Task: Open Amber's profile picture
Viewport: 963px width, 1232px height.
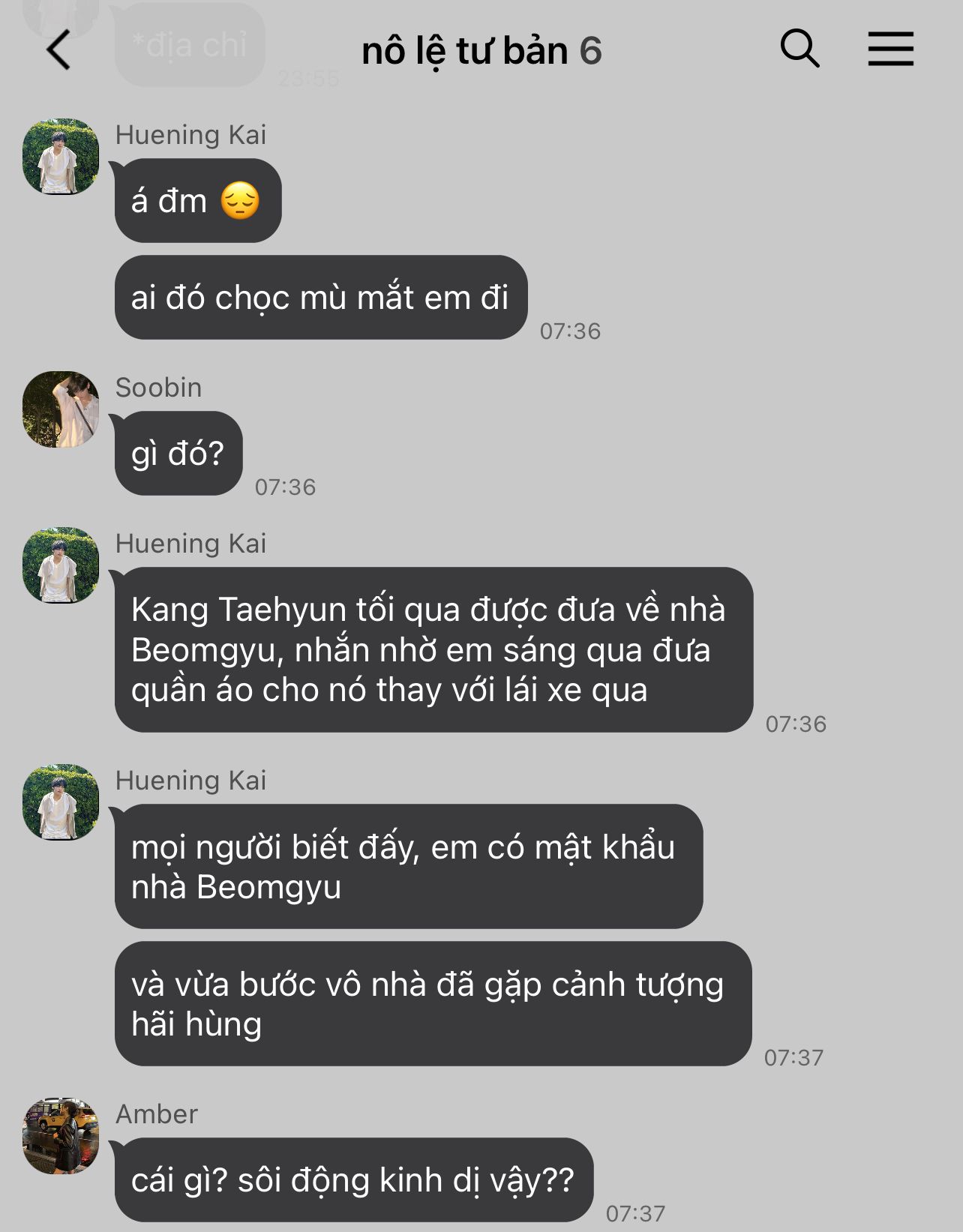Action: click(61, 1136)
